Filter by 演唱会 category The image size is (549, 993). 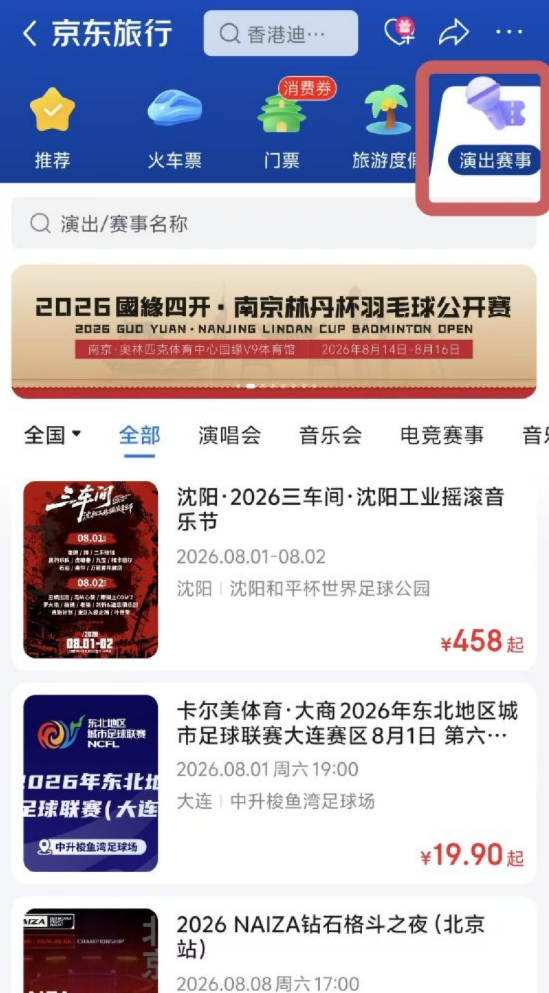[x=229, y=435]
